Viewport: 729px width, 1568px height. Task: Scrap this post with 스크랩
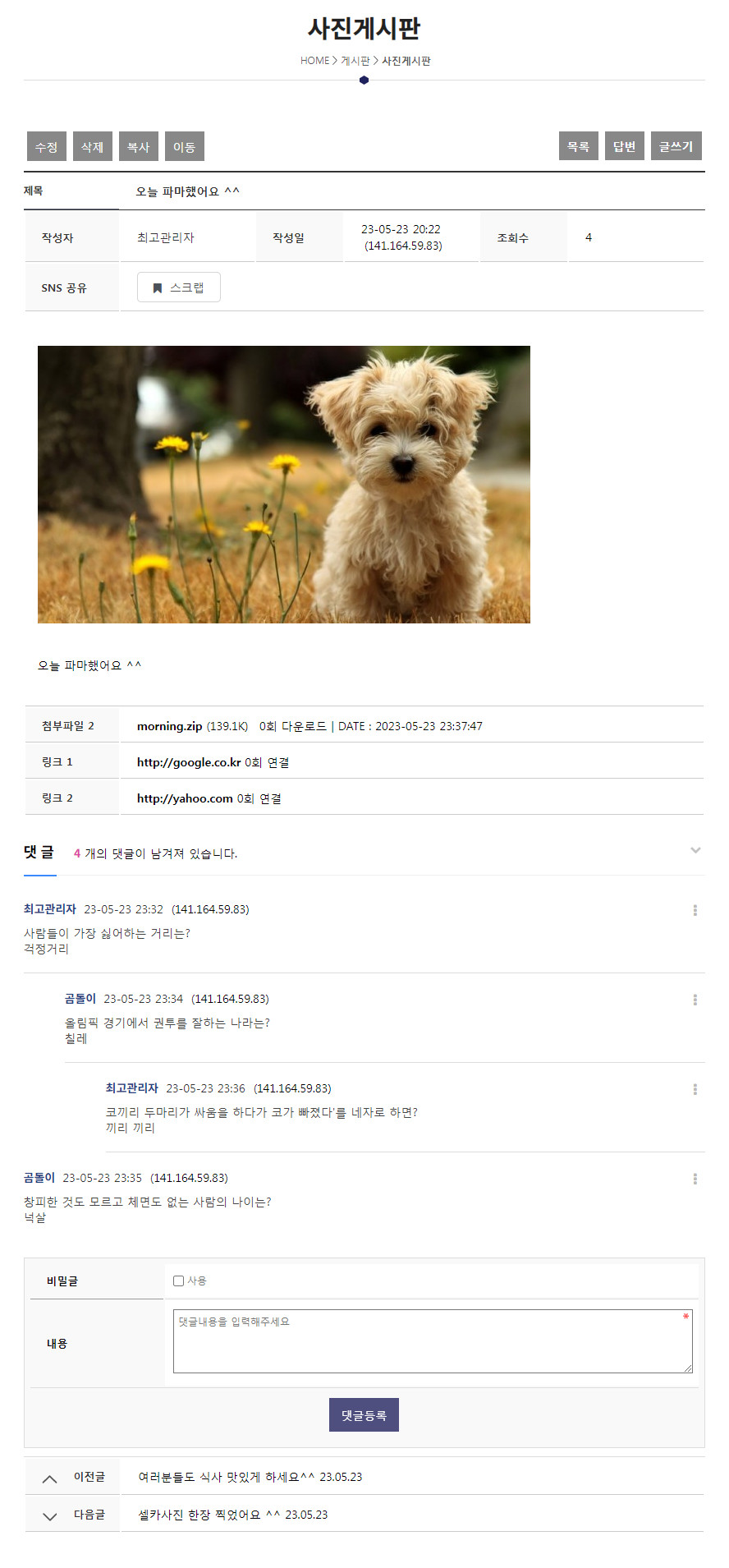coord(178,287)
